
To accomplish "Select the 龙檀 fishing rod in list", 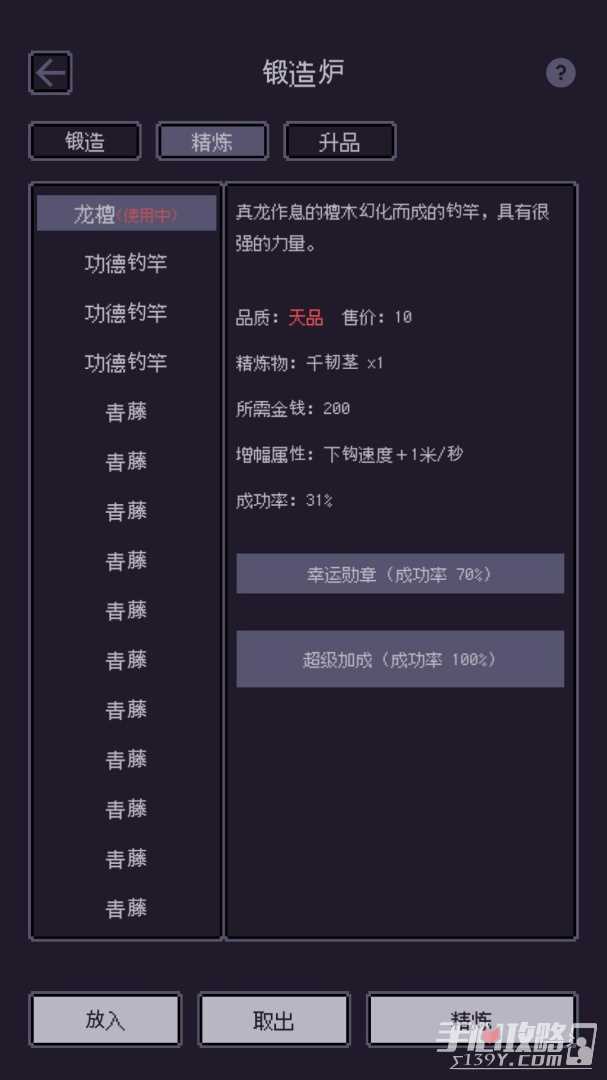I will point(126,214).
